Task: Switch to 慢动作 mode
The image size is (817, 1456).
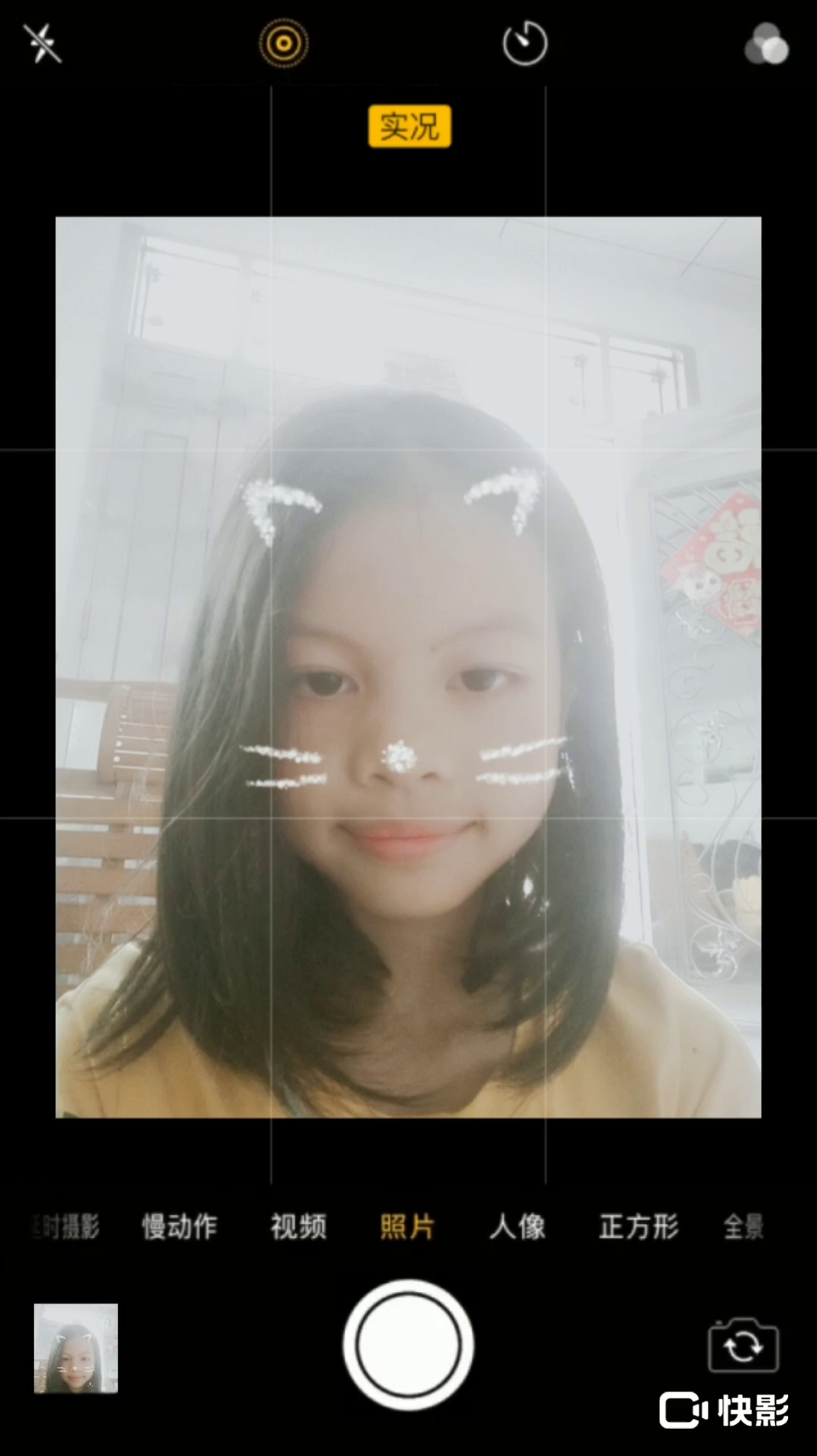Action: pos(180,1226)
